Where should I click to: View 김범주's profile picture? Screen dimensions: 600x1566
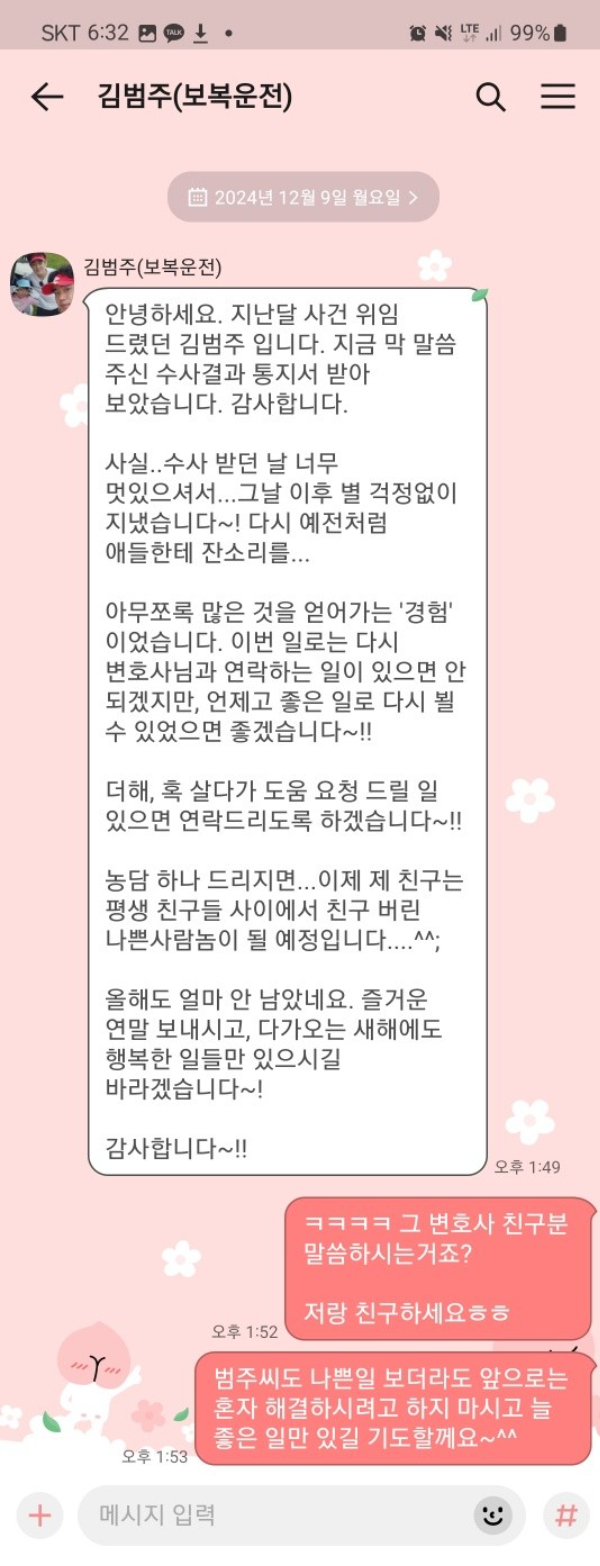tap(42, 284)
